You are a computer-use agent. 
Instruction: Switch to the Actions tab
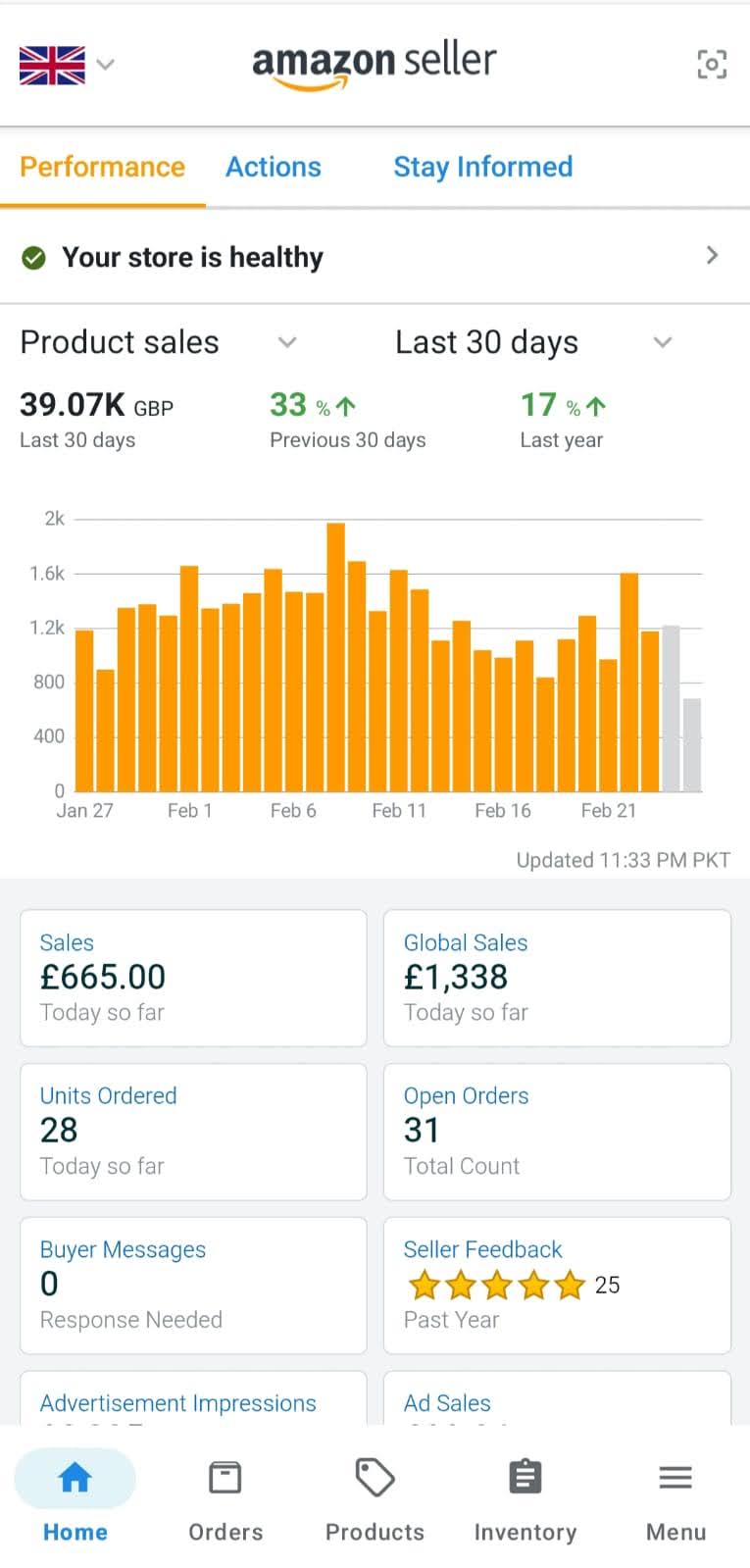[x=273, y=167]
